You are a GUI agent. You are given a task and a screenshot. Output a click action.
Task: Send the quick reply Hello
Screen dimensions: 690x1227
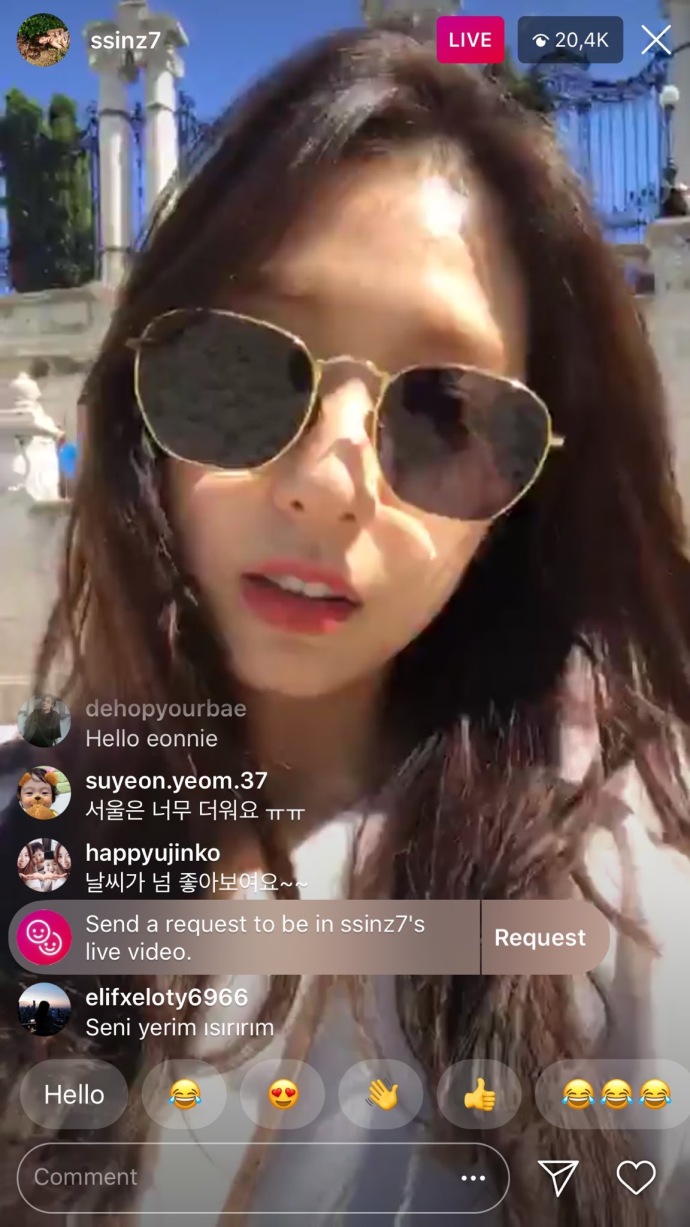74,1095
